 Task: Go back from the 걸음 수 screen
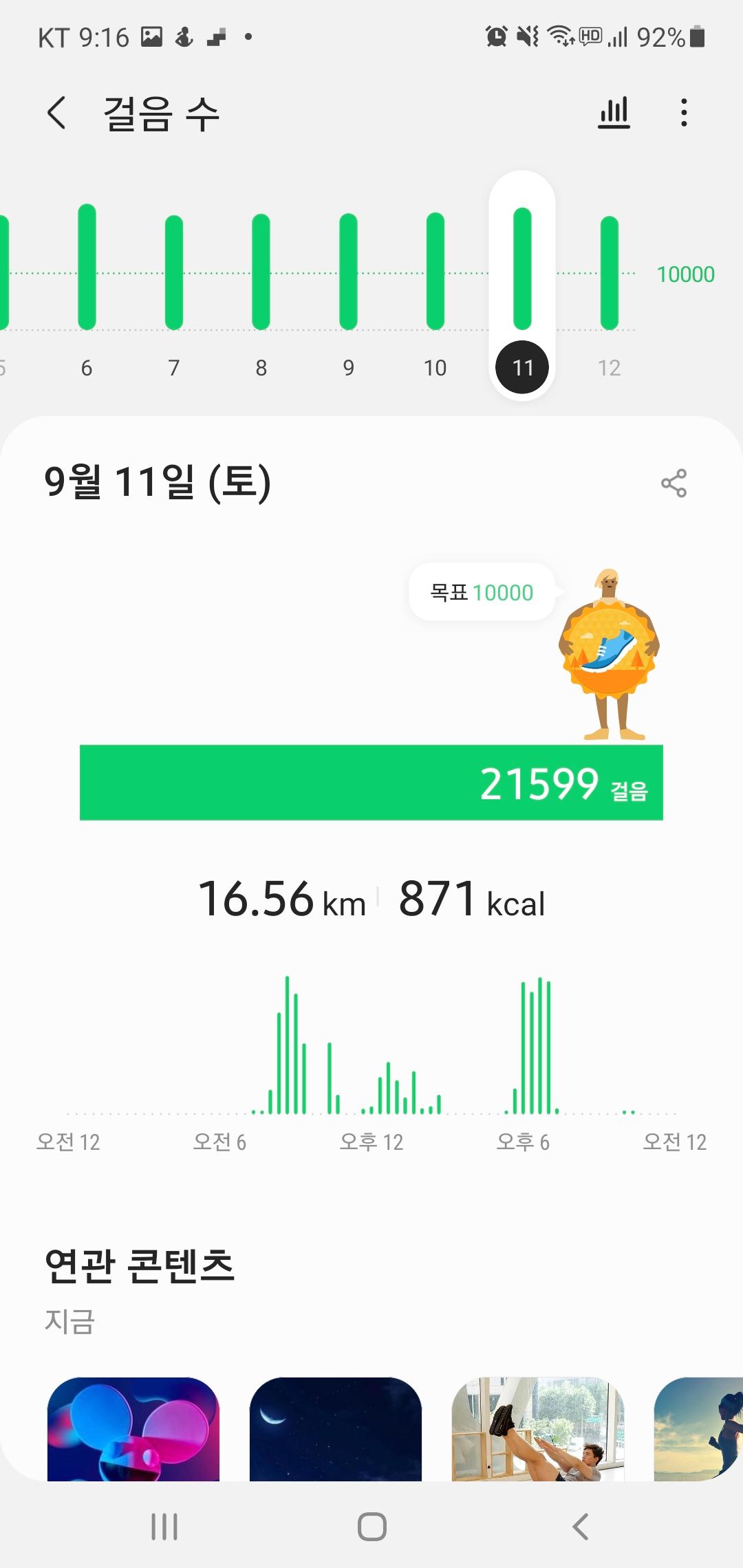tap(57, 113)
